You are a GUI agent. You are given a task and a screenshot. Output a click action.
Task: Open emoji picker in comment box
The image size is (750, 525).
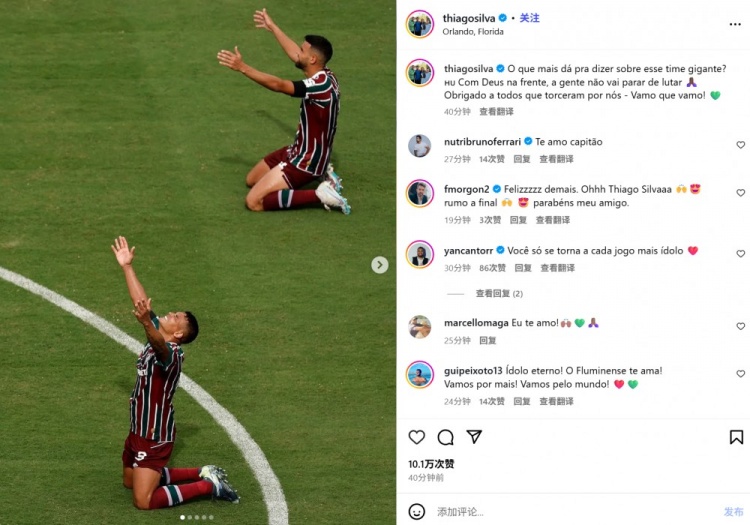tap(417, 511)
